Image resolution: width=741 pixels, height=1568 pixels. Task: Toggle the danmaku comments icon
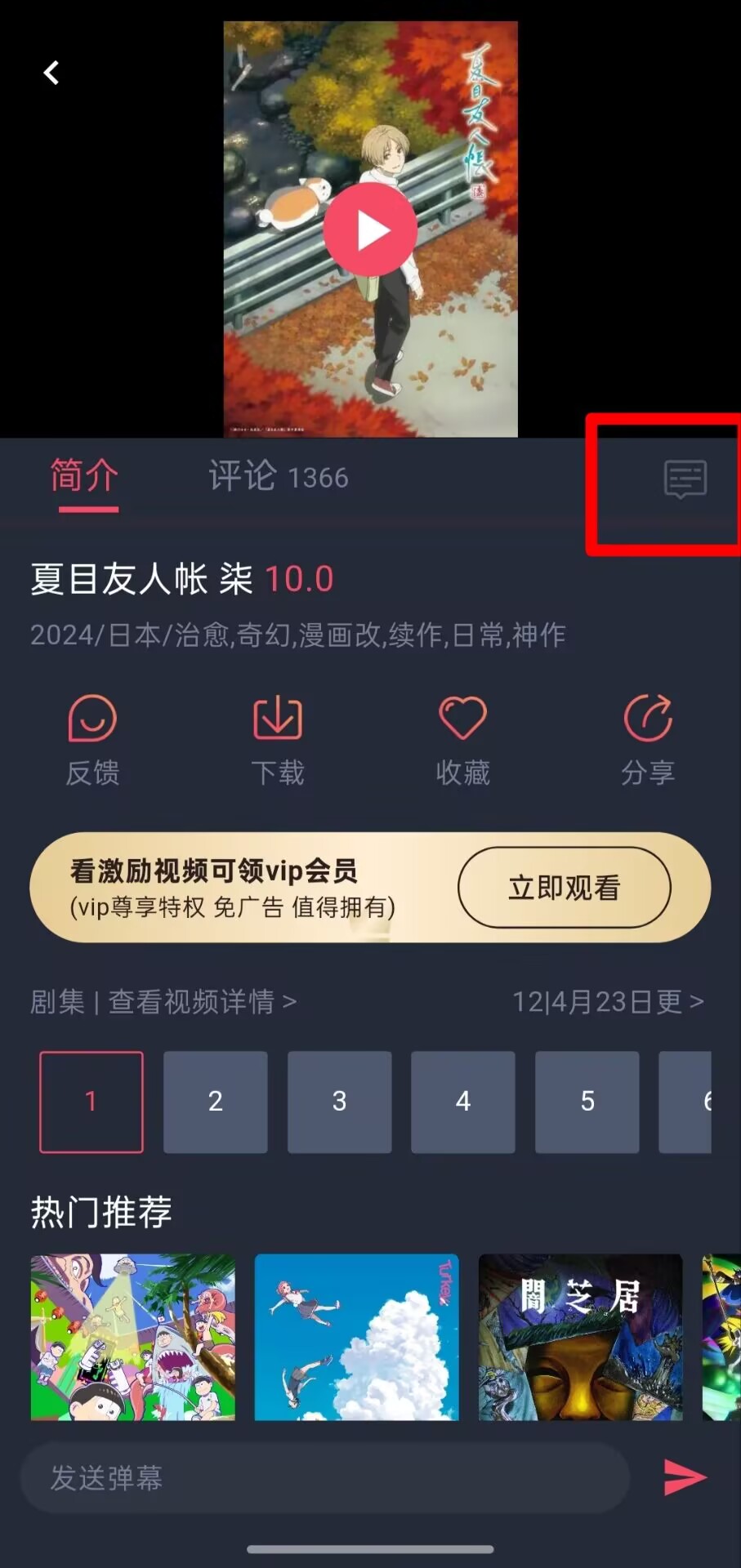click(685, 479)
